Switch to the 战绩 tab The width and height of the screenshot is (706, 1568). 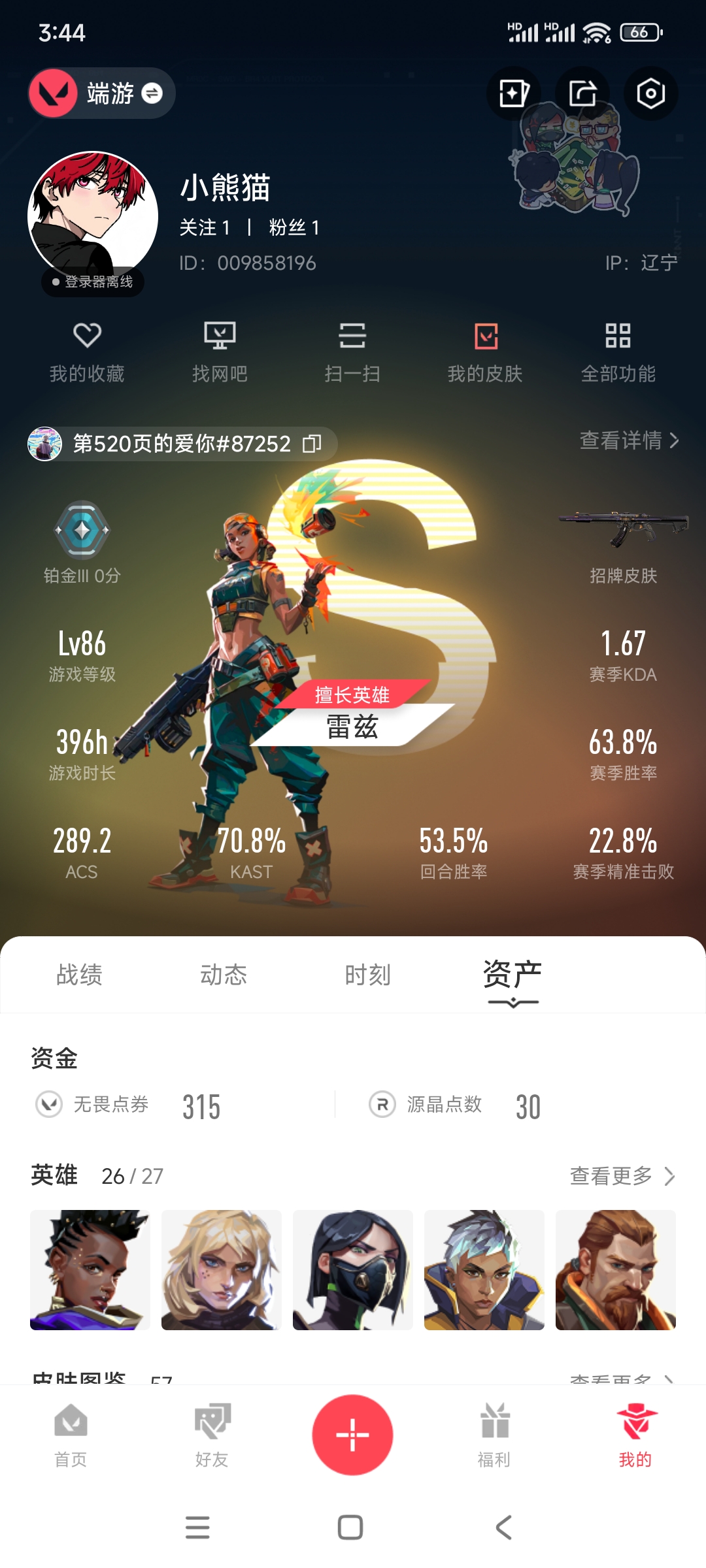(79, 975)
